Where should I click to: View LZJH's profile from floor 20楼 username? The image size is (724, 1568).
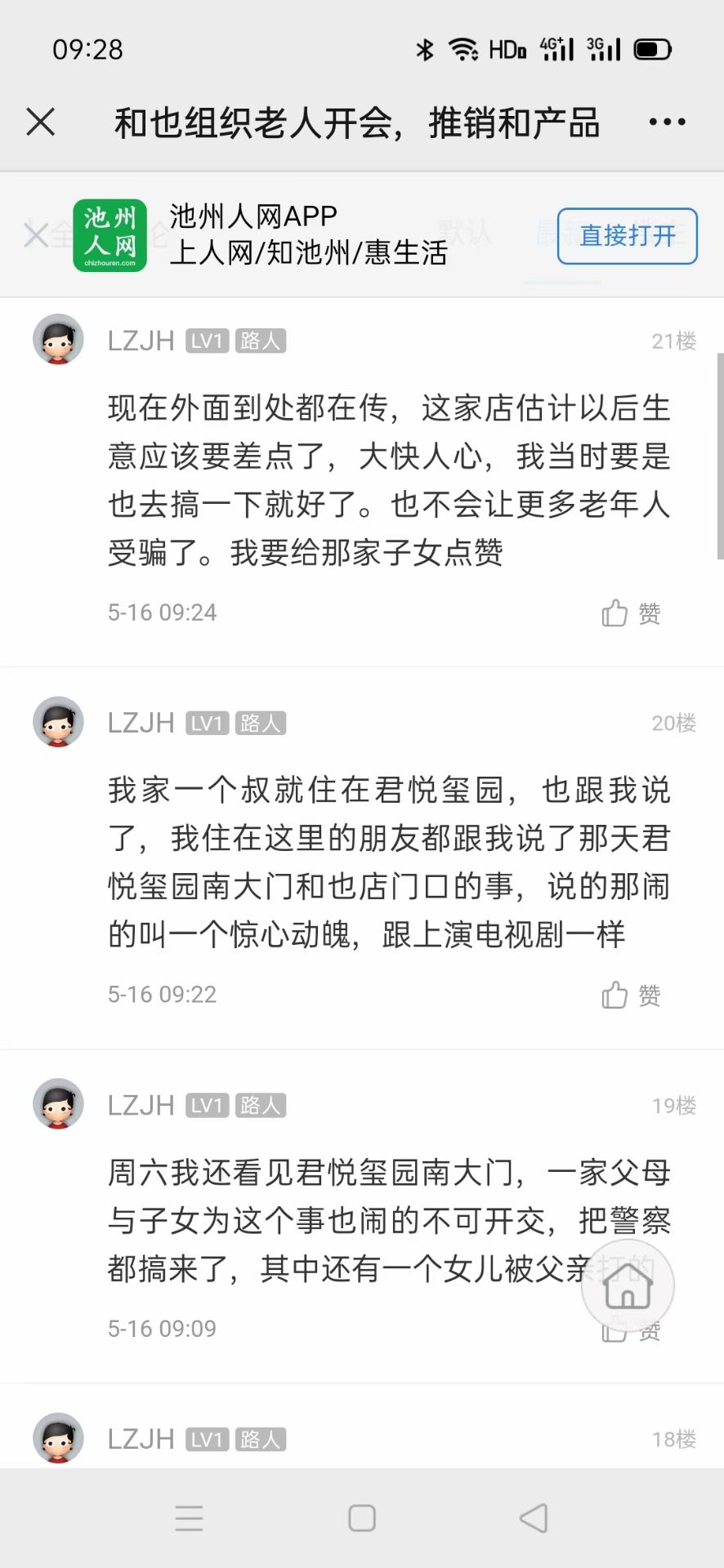pos(141,723)
